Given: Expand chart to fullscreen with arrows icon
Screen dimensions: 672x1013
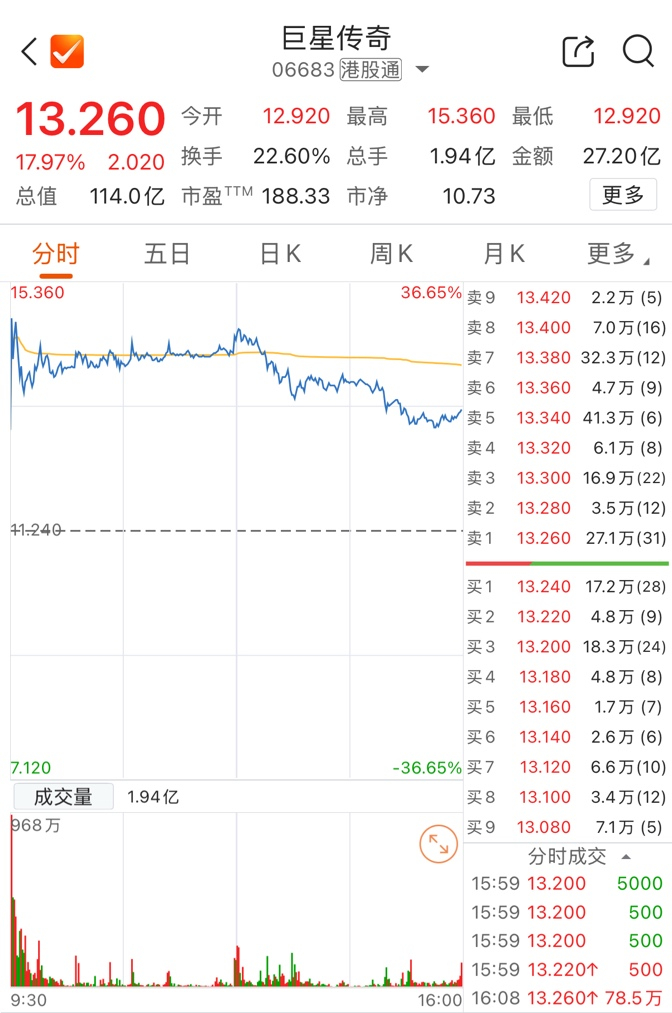Looking at the screenshot, I should tap(439, 844).
